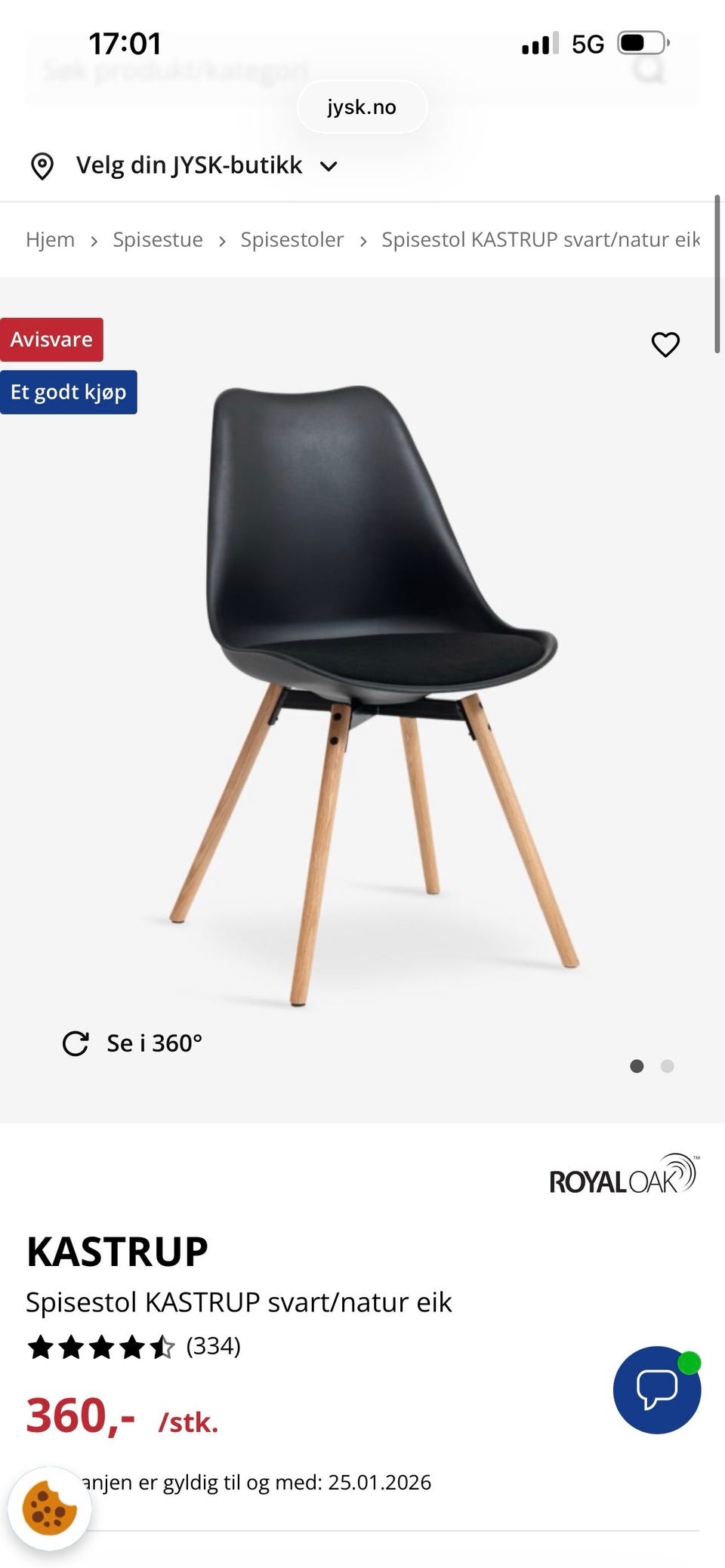Screen dimensions: 725x1568
Task: Add the KASTRUP chair to favorites
Action: click(665, 344)
